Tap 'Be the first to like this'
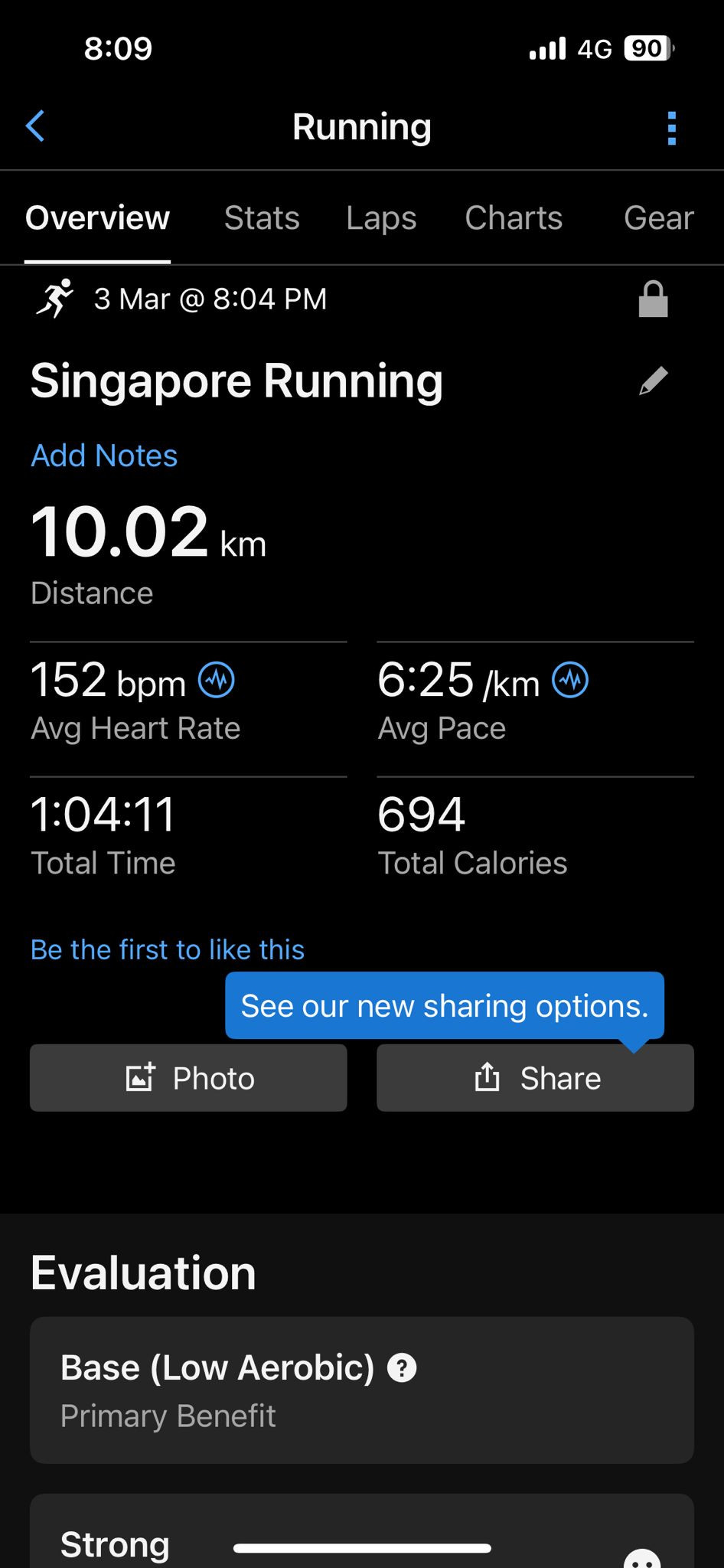724x1568 pixels. point(168,949)
